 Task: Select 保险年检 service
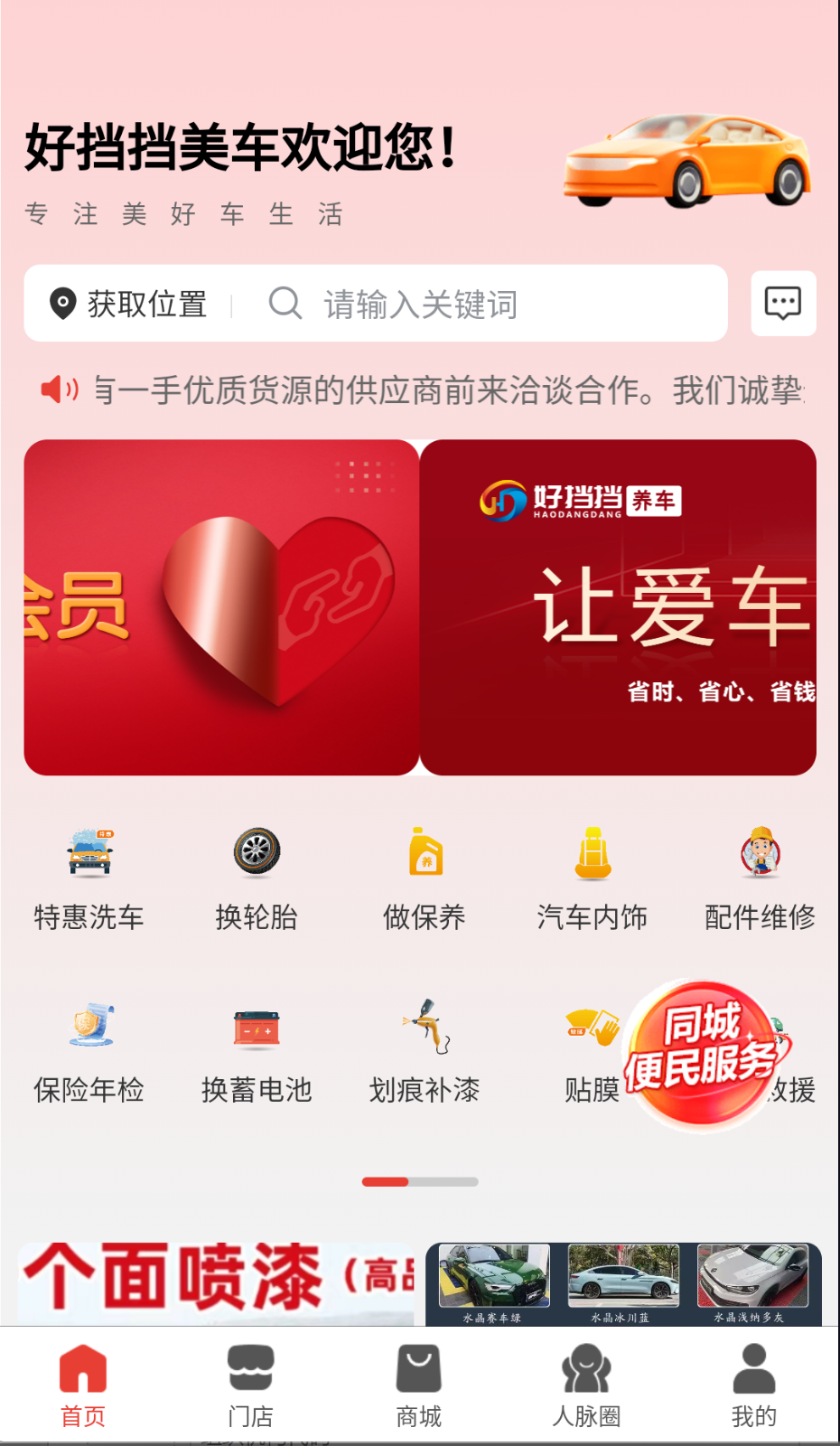[89, 1050]
